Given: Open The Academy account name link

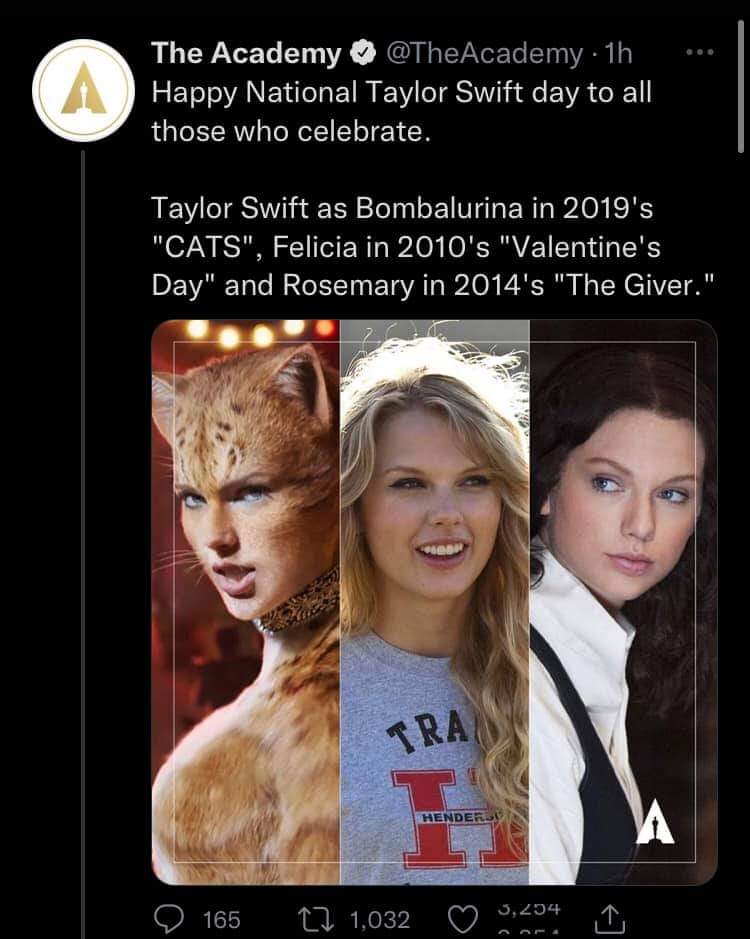Looking at the screenshot, I should pyautogui.click(x=246, y=54).
